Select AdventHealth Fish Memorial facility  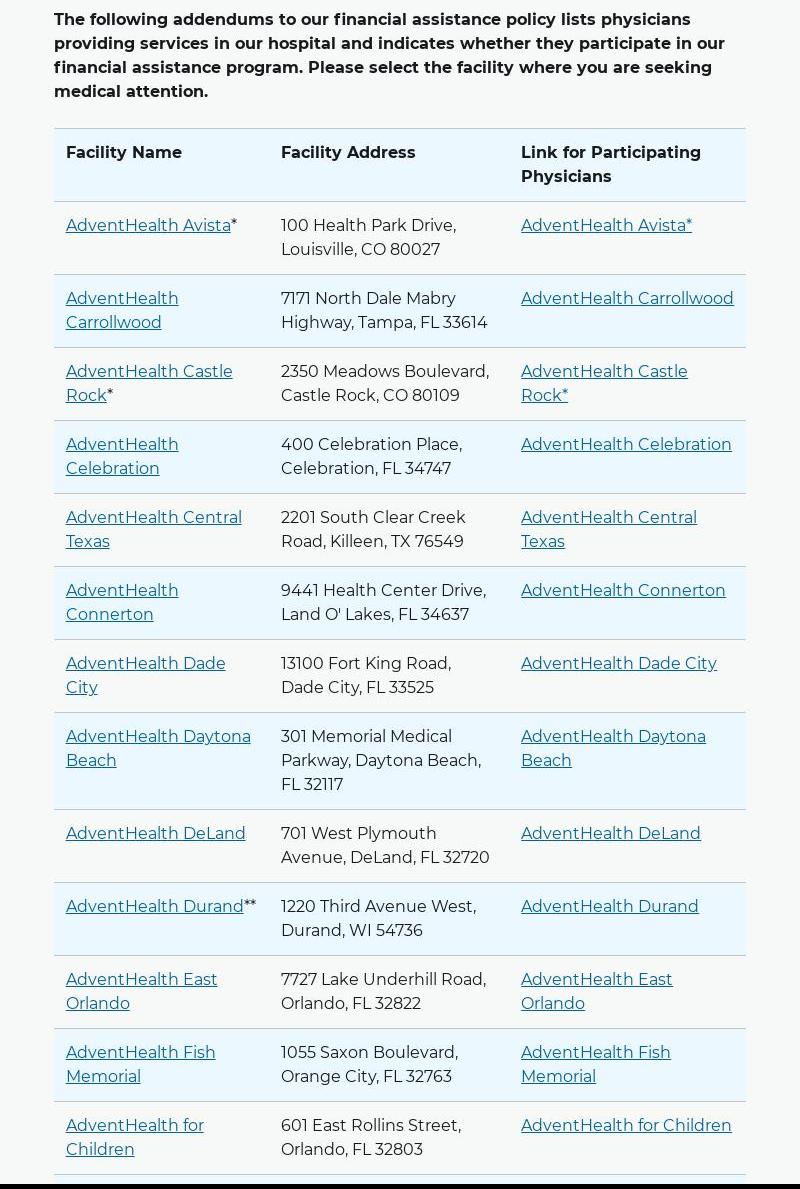(140, 1064)
